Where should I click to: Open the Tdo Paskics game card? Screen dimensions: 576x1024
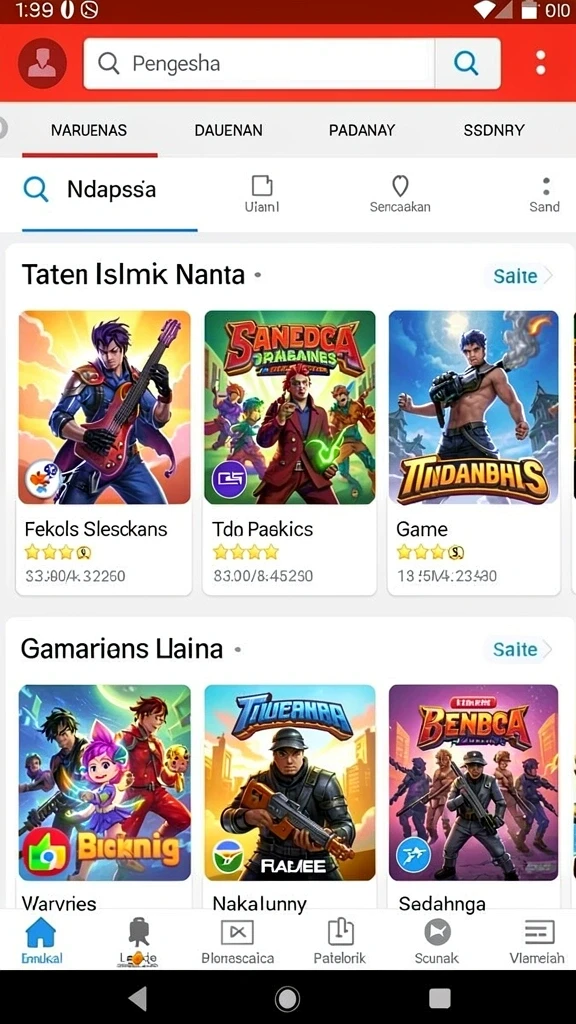click(289, 452)
